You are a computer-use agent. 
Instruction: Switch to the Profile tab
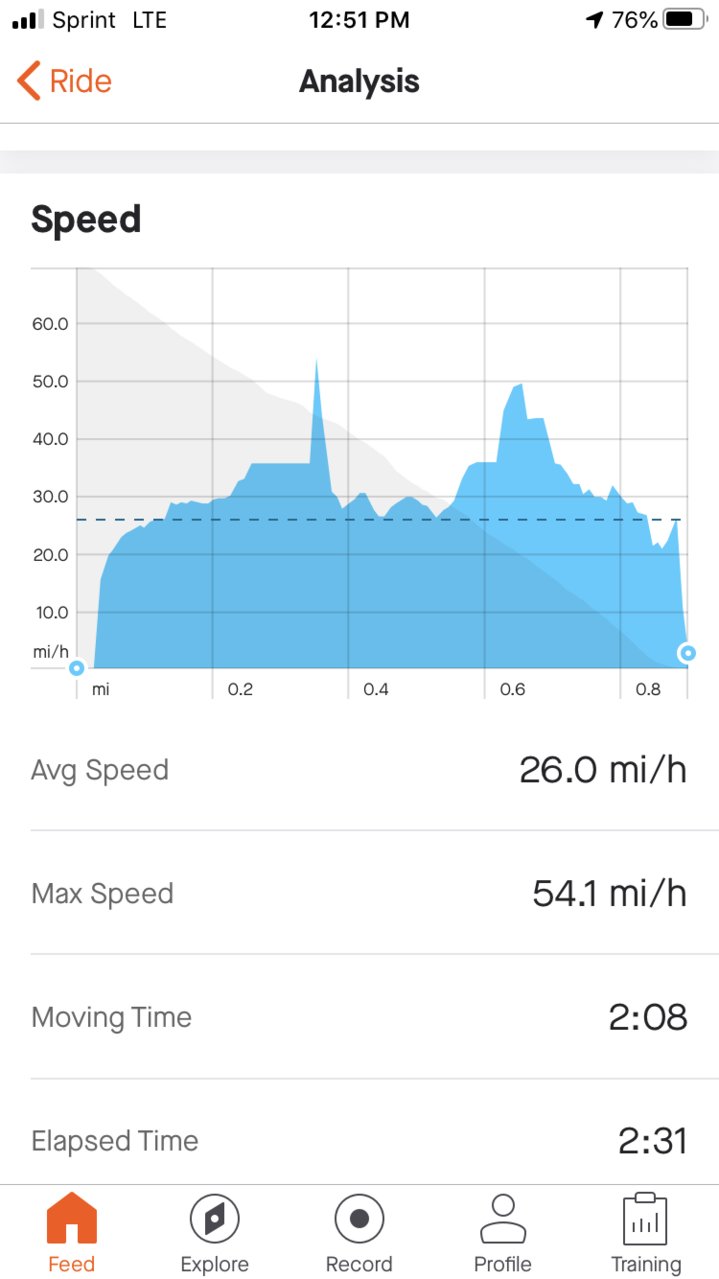click(x=503, y=1233)
